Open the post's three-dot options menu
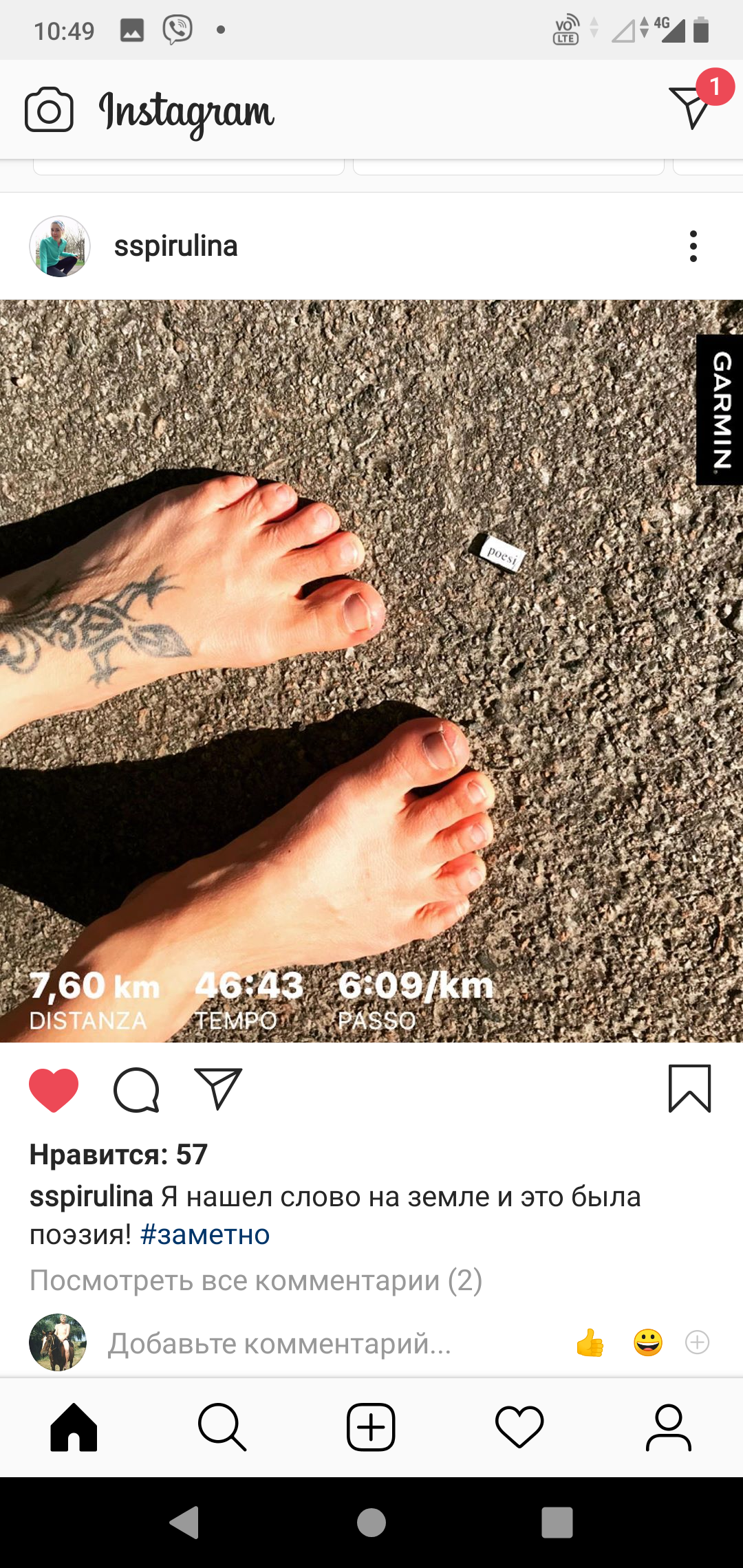 point(693,246)
